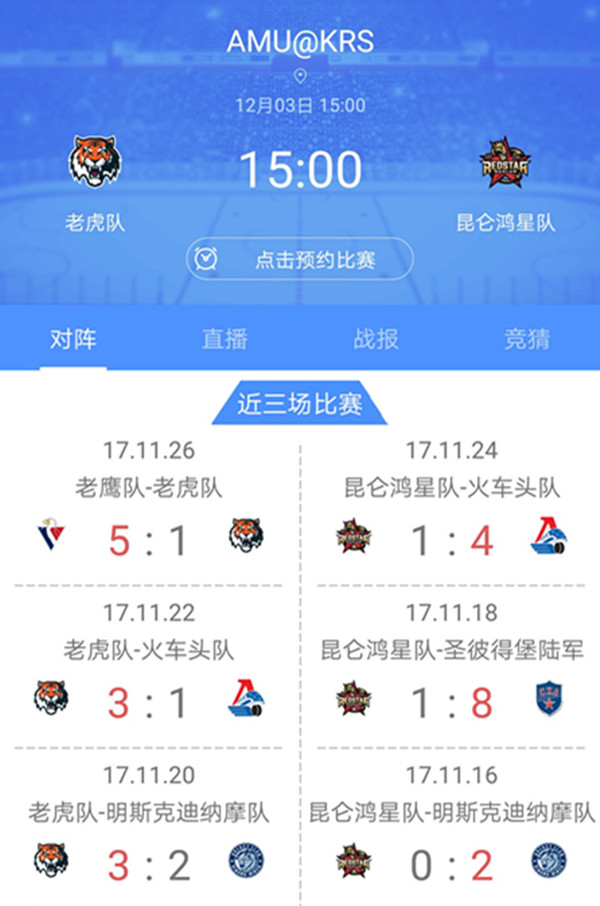The image size is (600, 906).
Task: Switch to the 直播 tab
Action: pyautogui.click(x=225, y=339)
